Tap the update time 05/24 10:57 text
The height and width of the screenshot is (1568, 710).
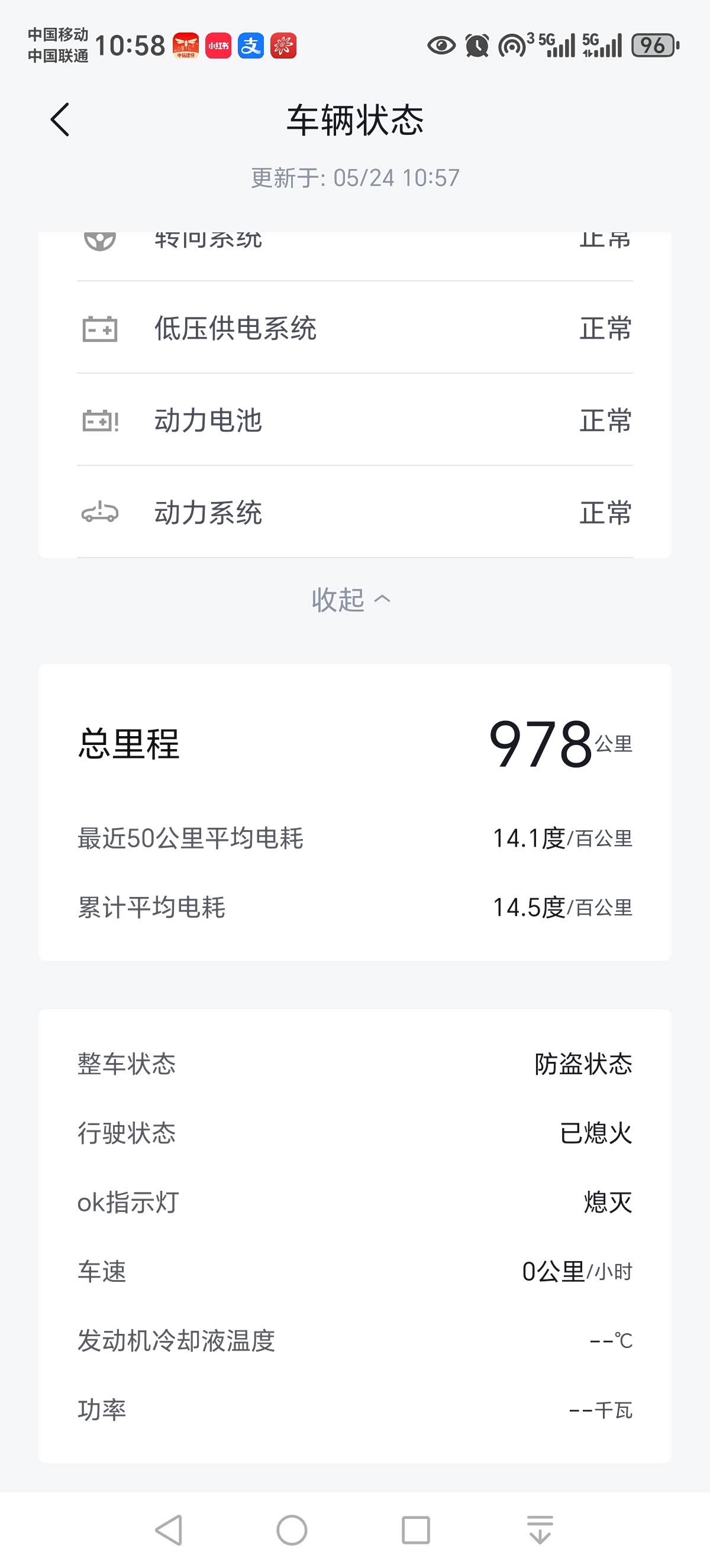(355, 177)
